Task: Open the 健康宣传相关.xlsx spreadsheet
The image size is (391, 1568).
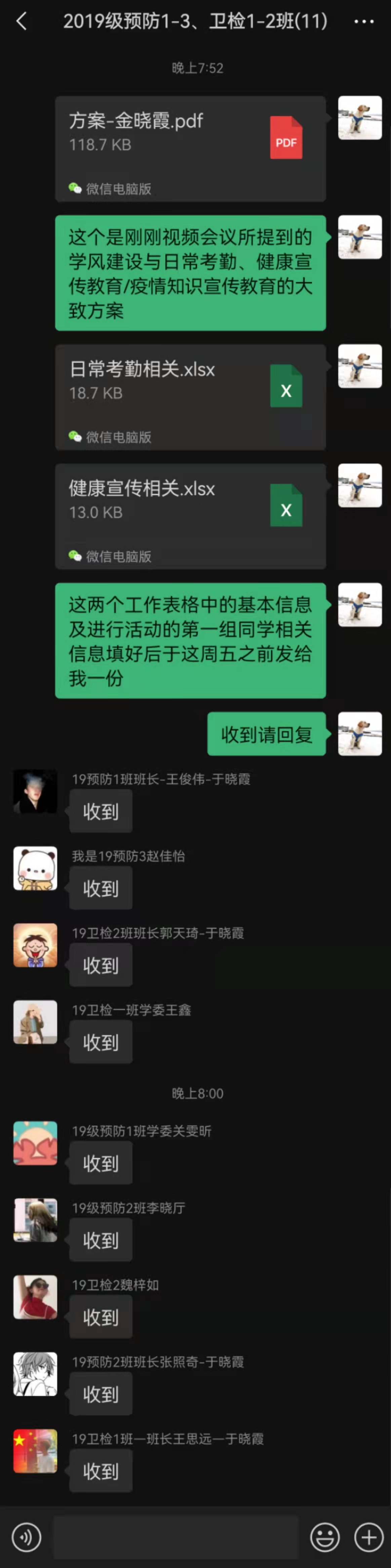Action: [190, 516]
